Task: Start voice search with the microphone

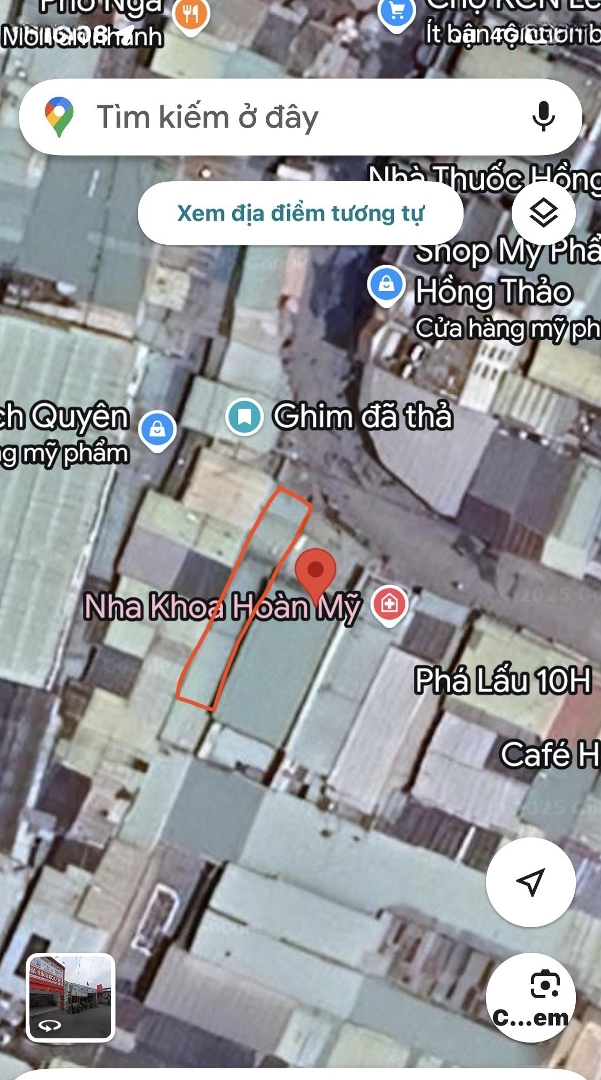Action: [543, 117]
